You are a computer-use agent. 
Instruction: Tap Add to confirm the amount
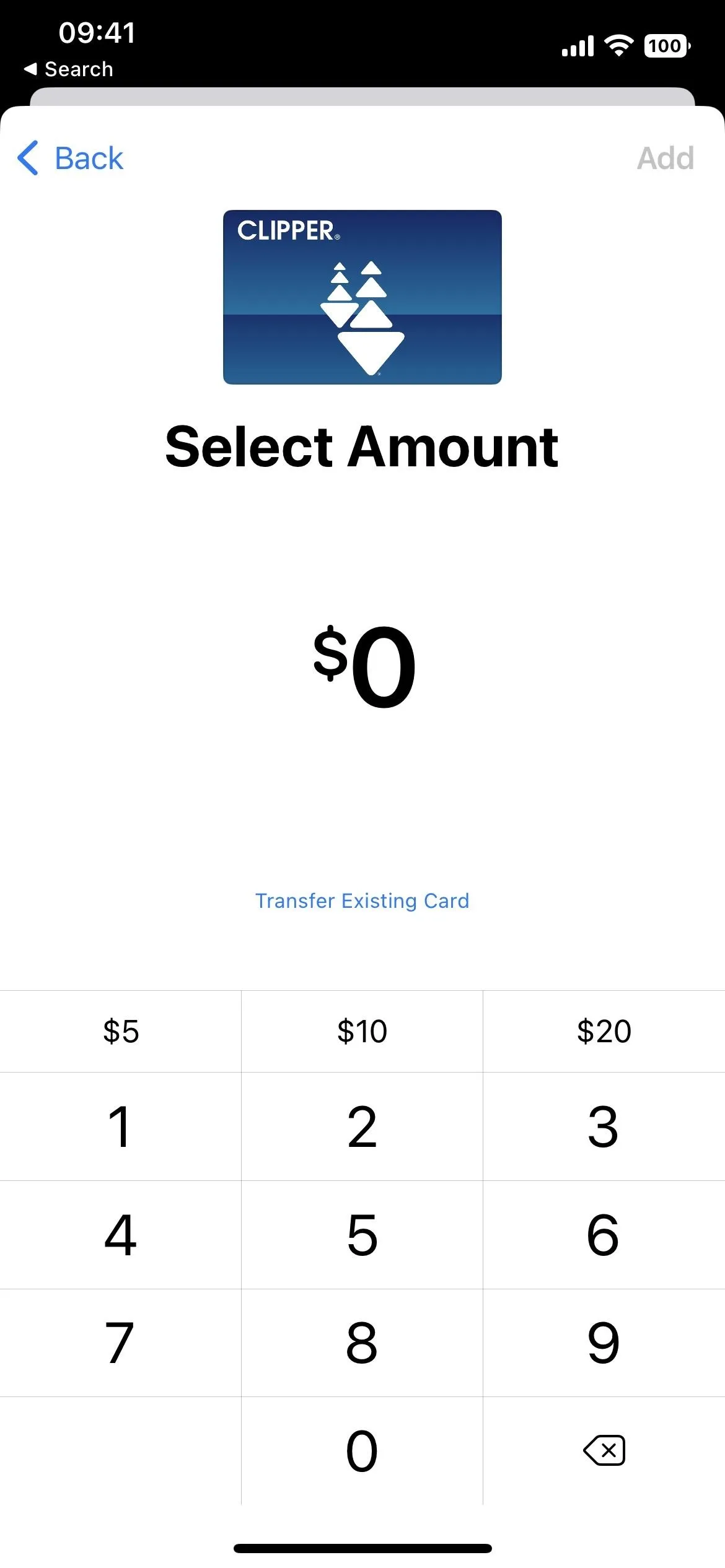(666, 158)
